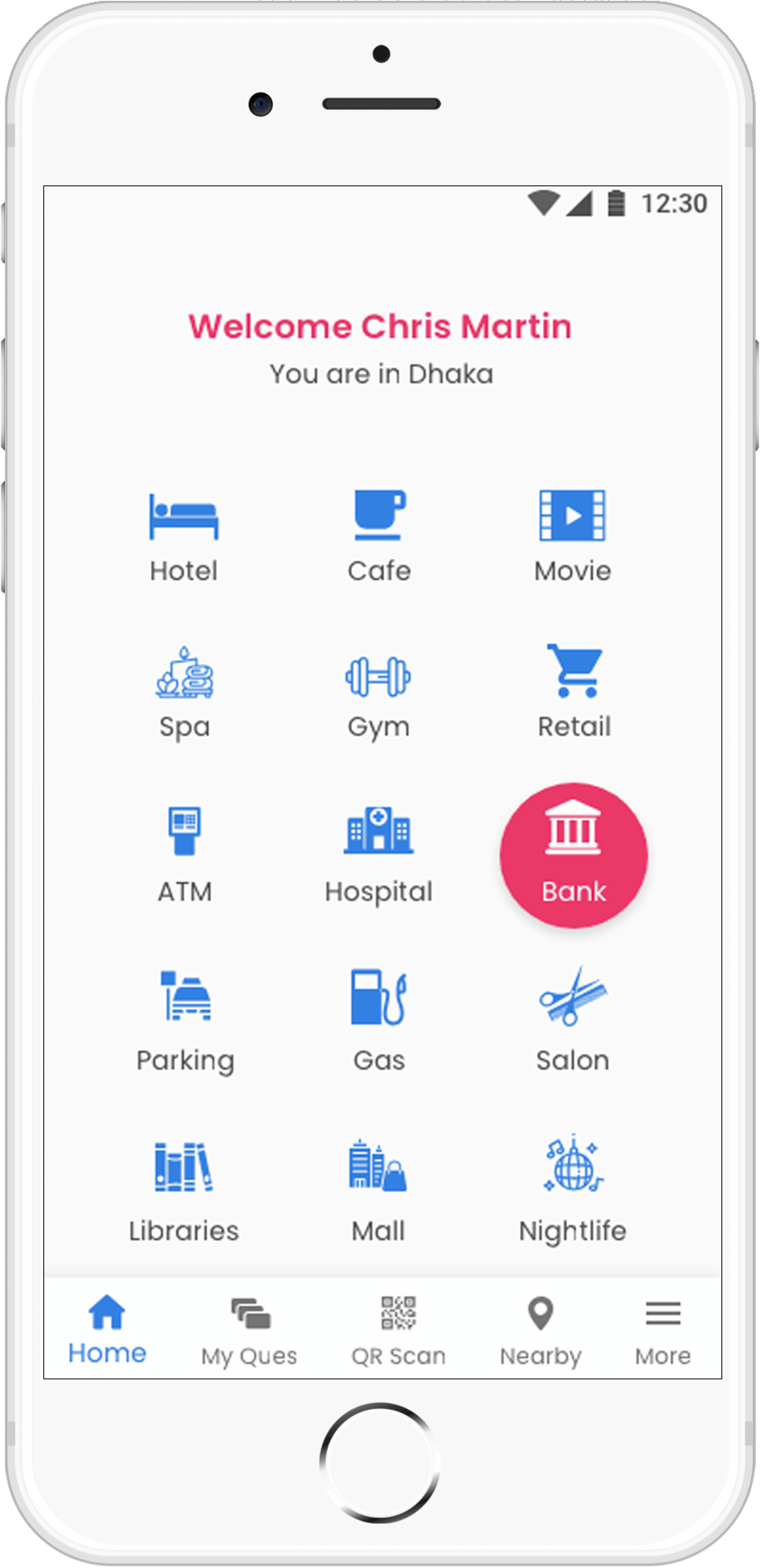Explore Nightlife places
The width and height of the screenshot is (760, 1568).
[573, 1191]
